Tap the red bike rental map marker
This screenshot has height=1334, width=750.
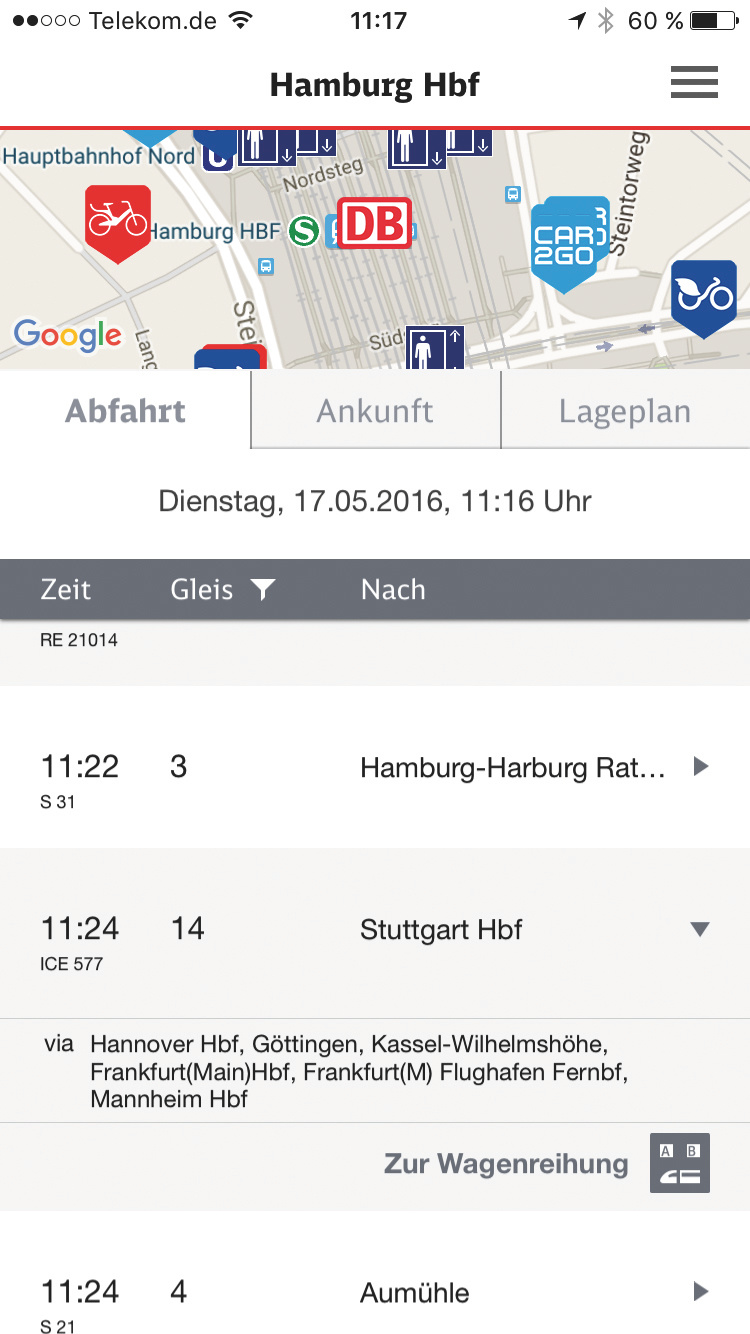(118, 220)
